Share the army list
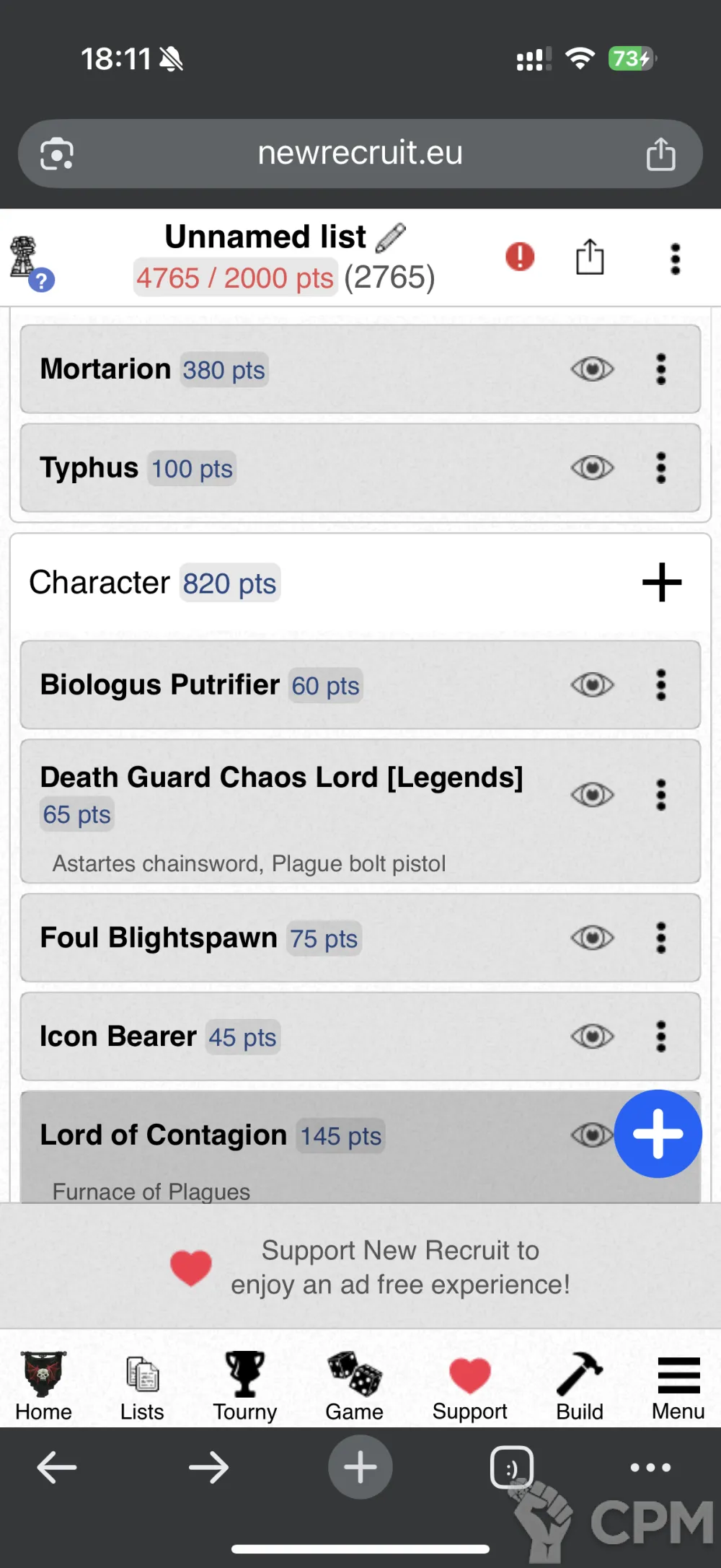Screen dimensions: 721x1568 pos(590,257)
